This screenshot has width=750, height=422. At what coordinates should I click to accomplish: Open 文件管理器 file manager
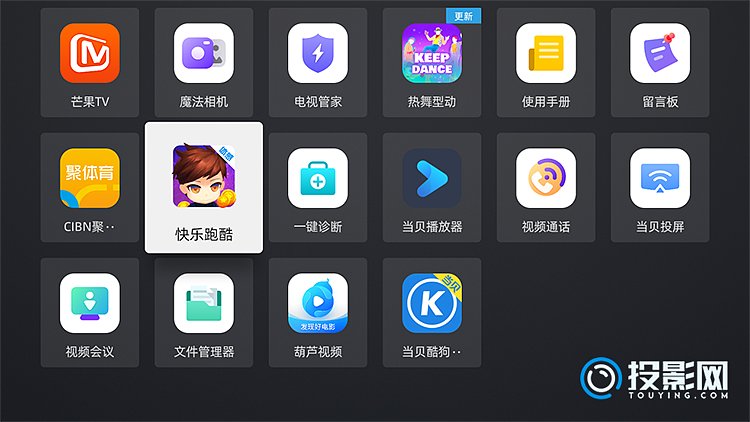point(204,304)
